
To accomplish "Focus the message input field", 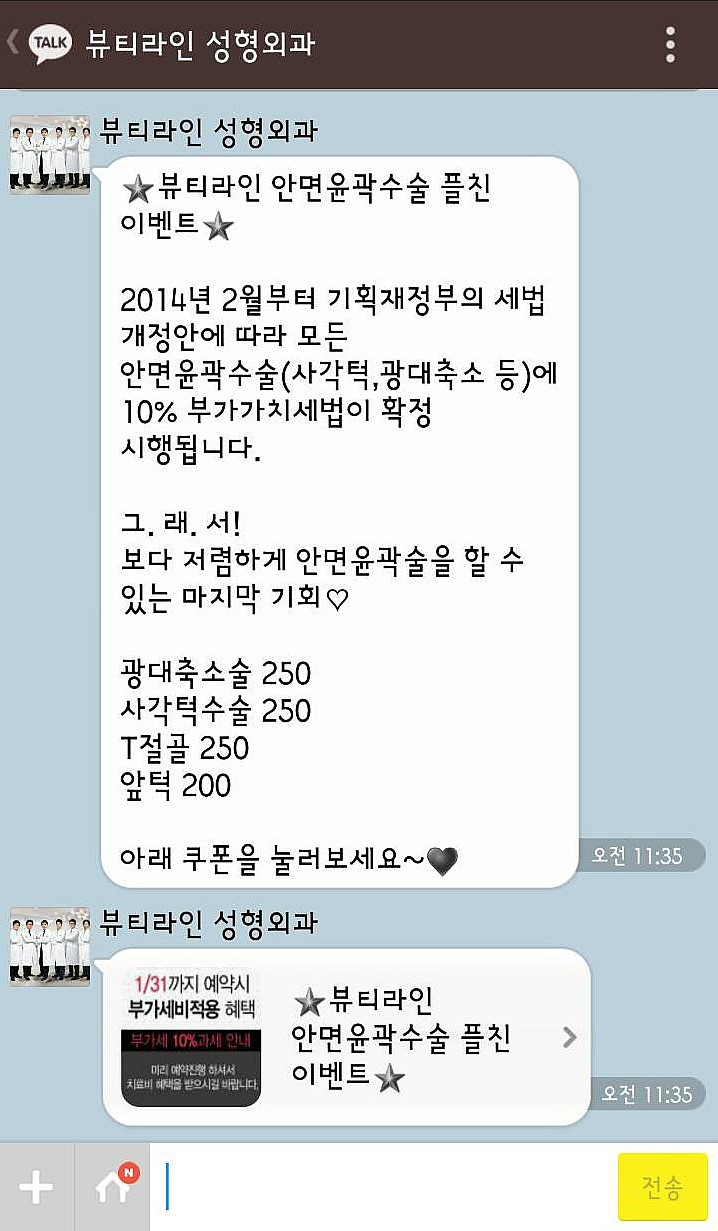I will click(x=385, y=1188).
